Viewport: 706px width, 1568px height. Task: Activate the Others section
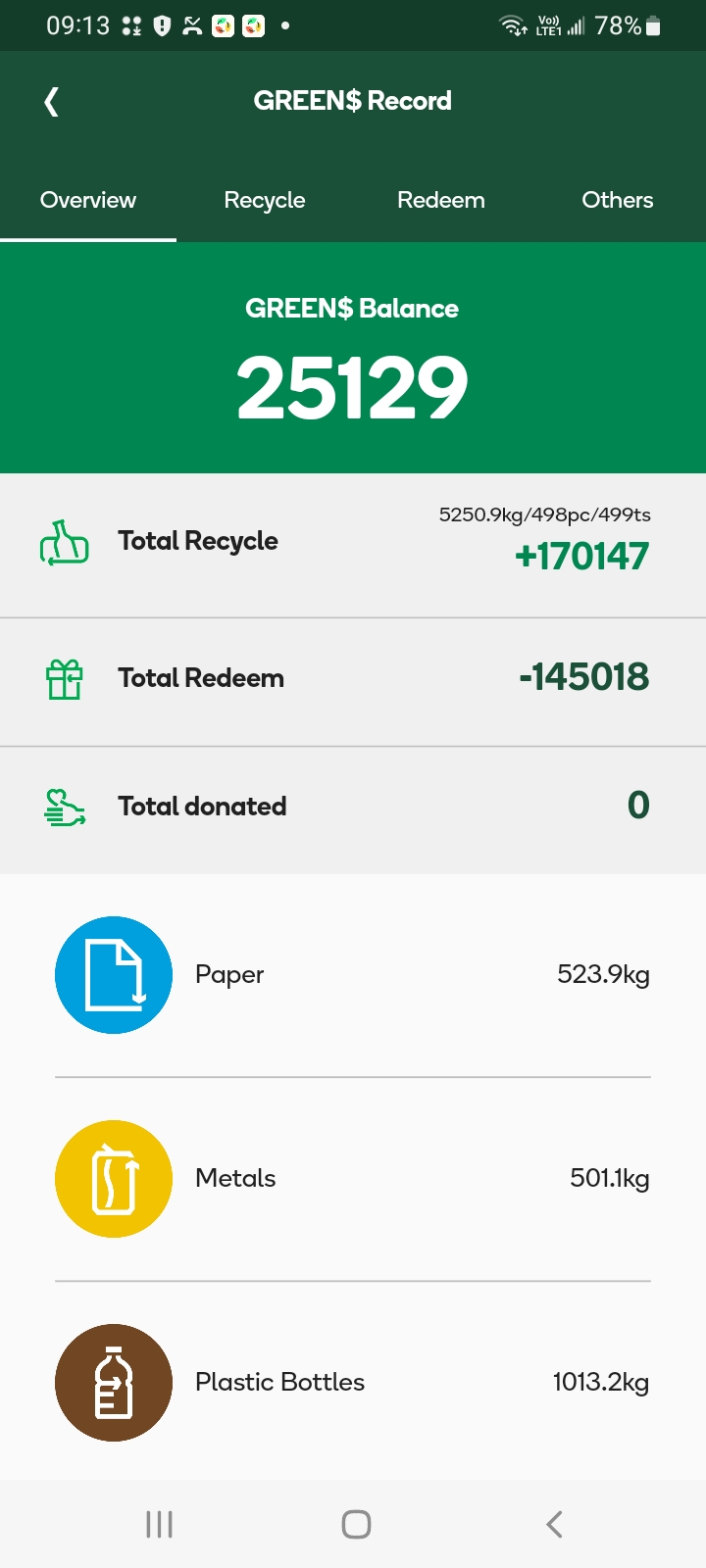(x=617, y=200)
